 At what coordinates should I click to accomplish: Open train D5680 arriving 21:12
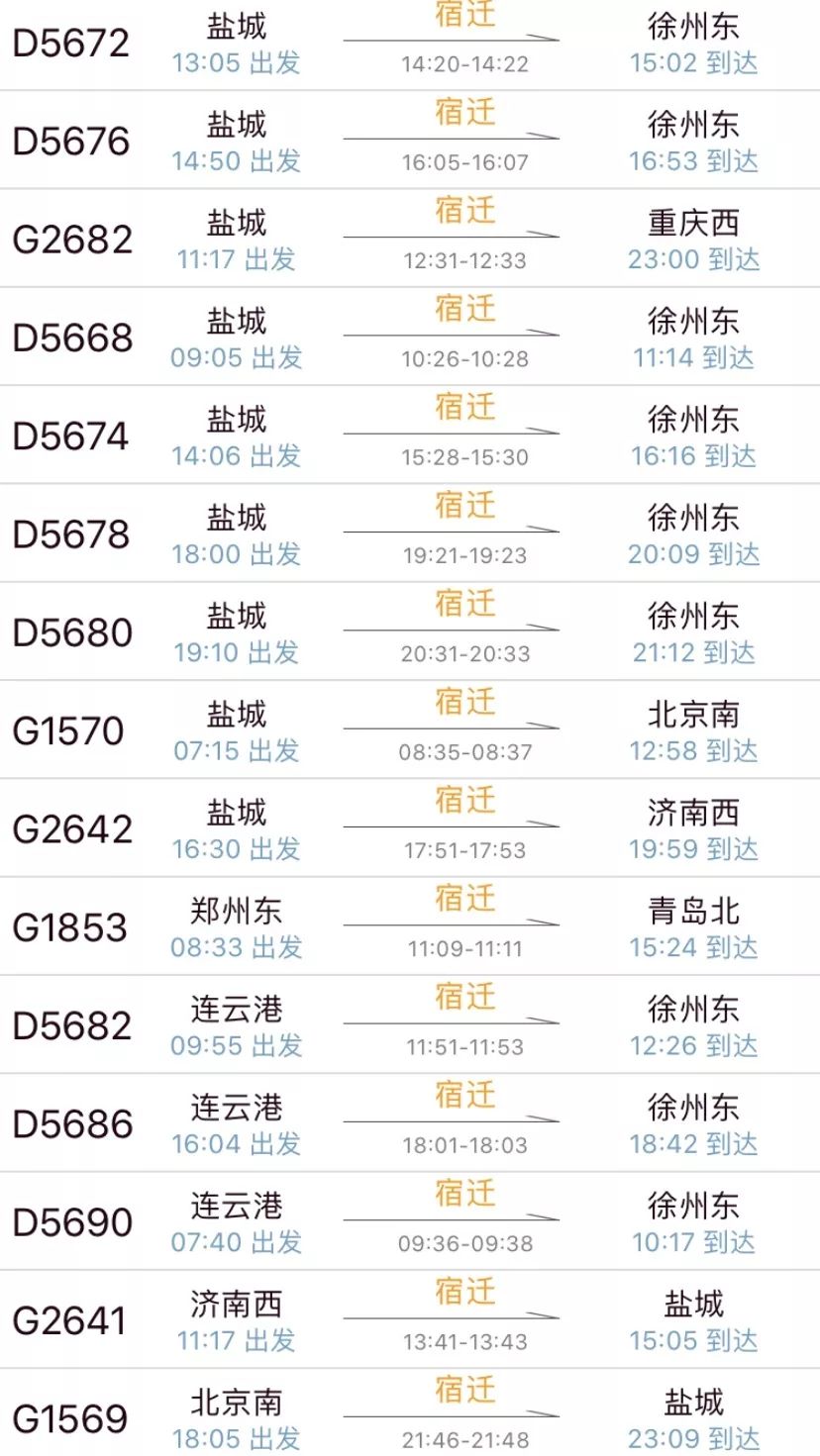410,631
